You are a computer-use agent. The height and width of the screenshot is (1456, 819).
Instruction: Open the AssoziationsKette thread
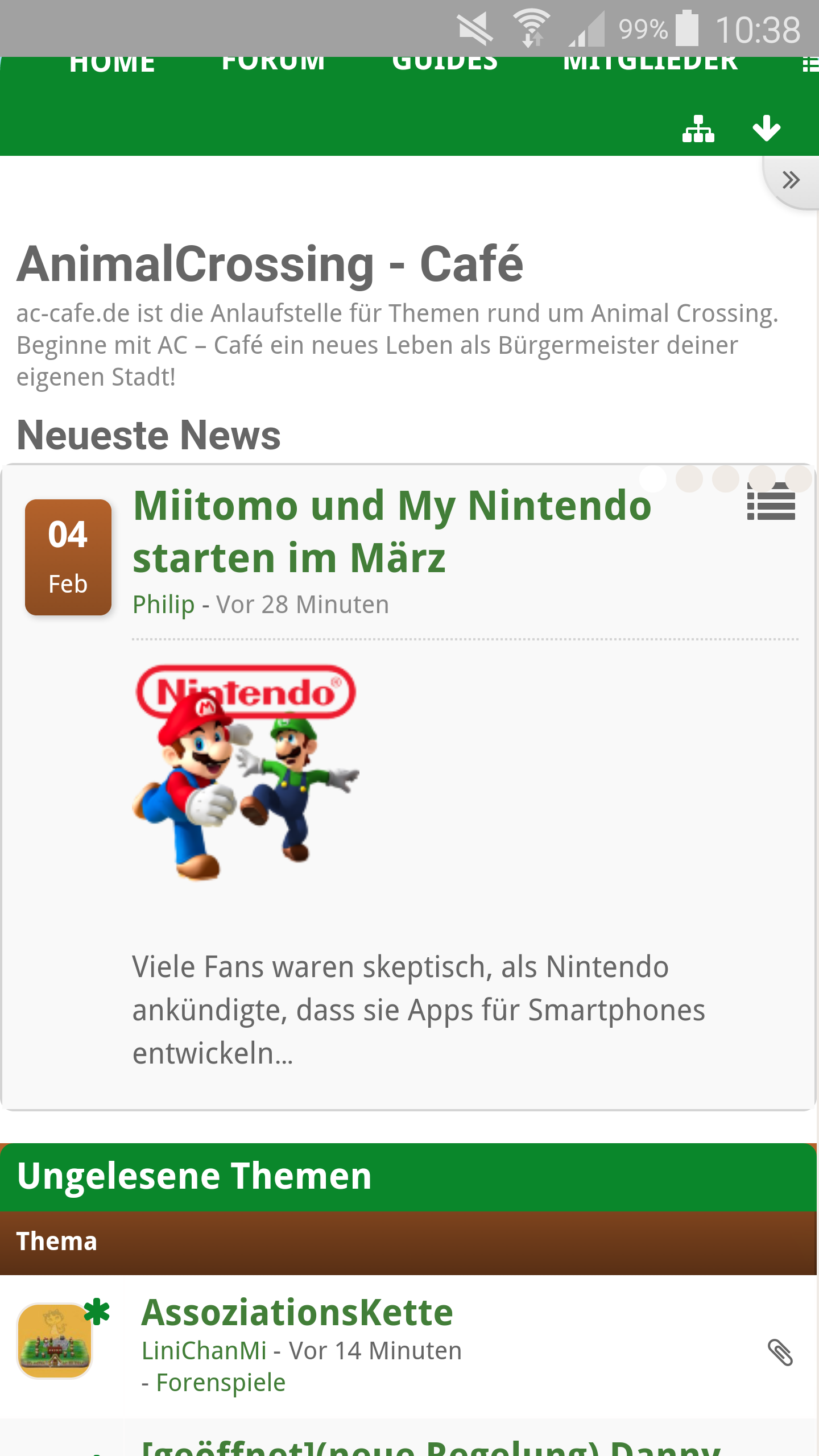(297, 1313)
